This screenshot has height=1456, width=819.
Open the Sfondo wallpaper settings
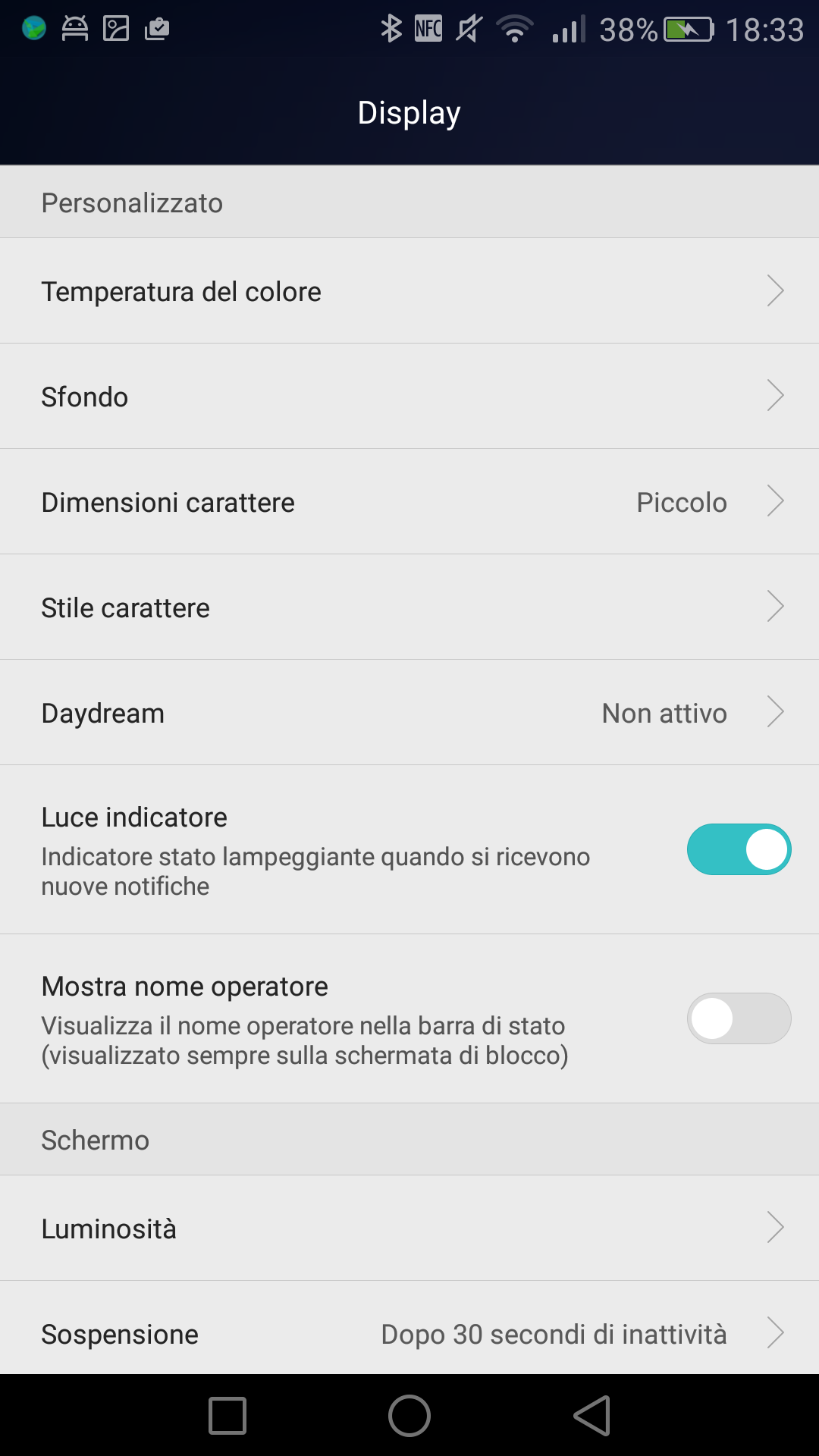409,396
